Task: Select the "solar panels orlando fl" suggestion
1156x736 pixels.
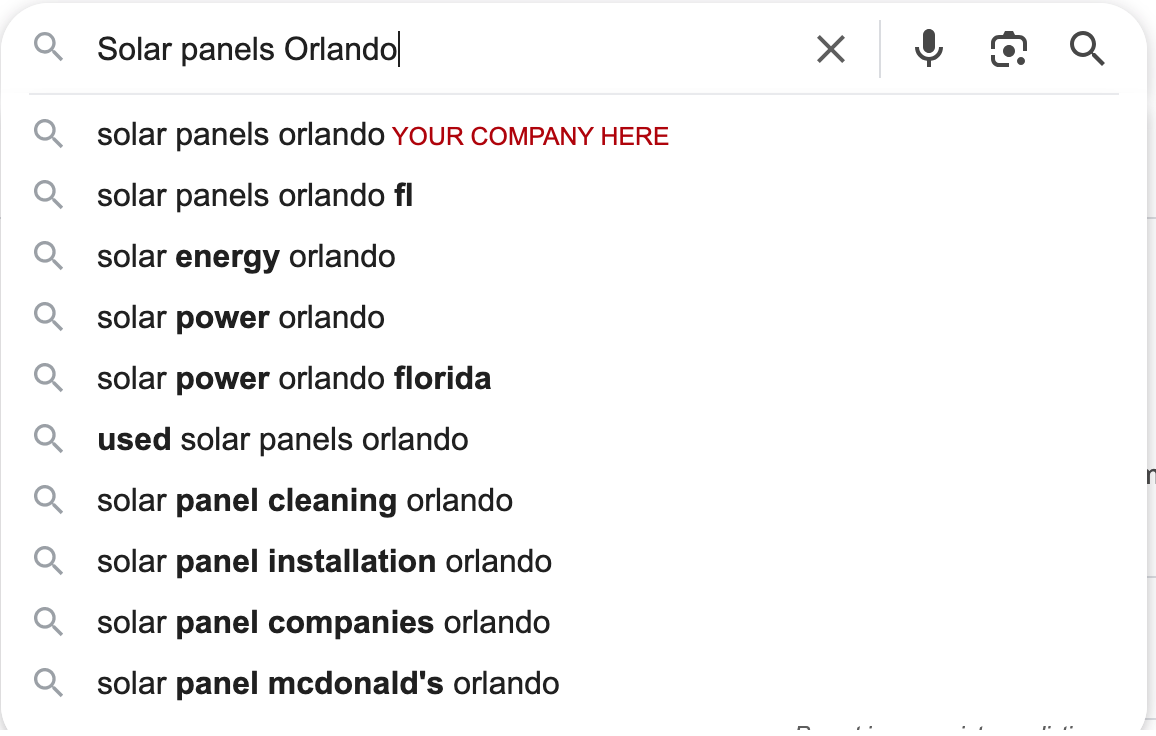Action: tap(255, 195)
